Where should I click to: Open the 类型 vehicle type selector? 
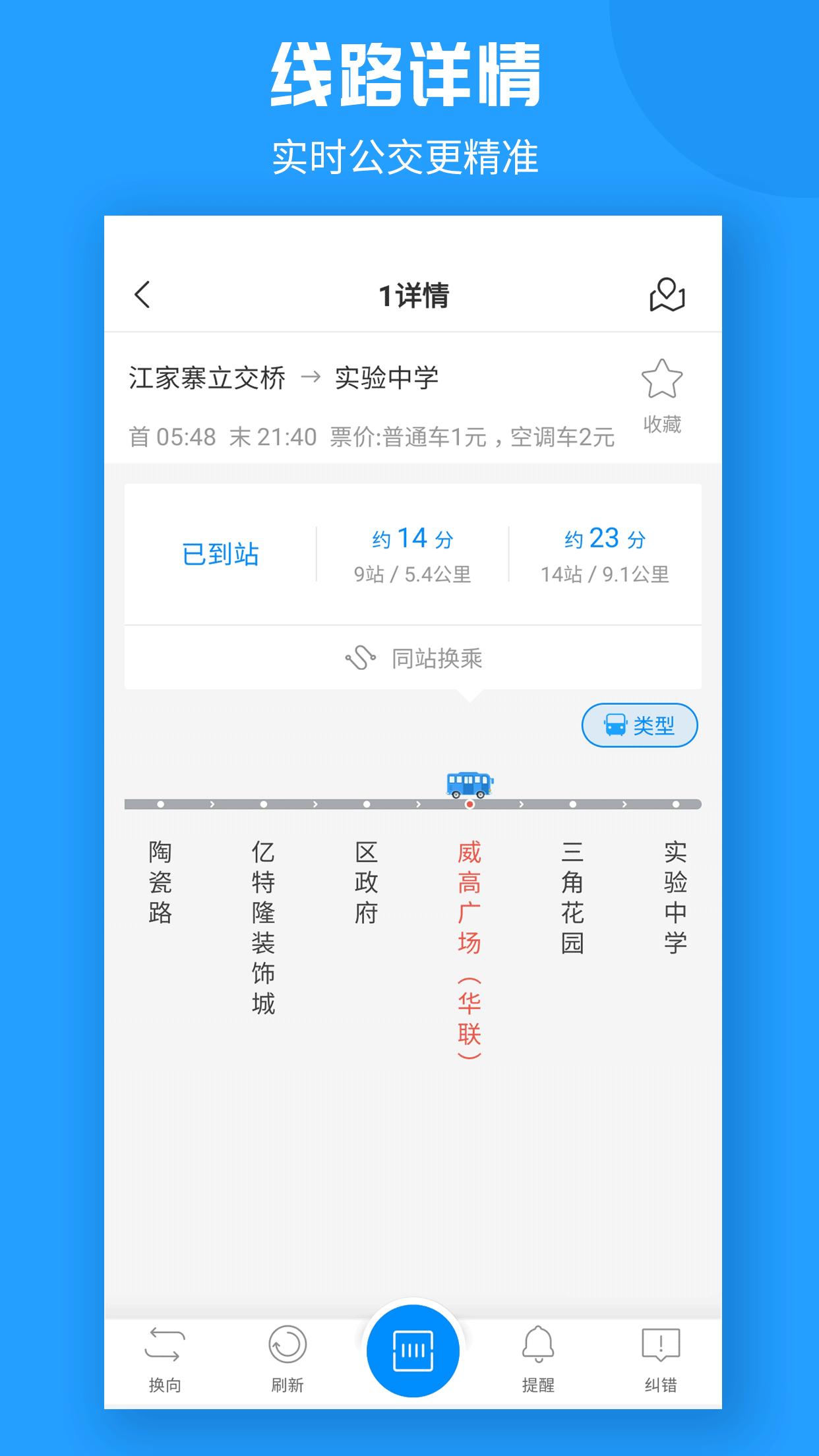pyautogui.click(x=638, y=725)
